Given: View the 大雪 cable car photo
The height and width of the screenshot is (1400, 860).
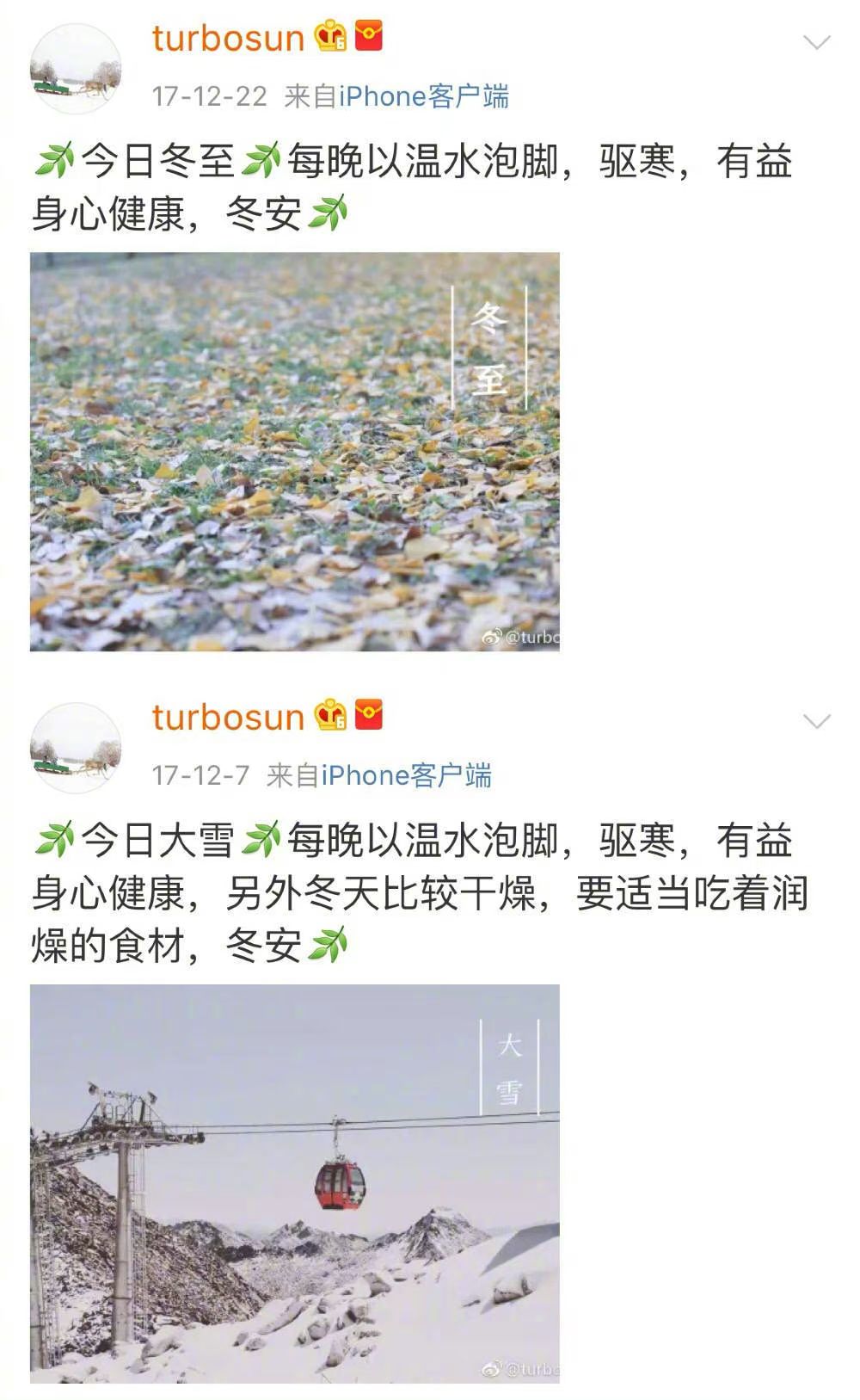Looking at the screenshot, I should click(294, 1183).
